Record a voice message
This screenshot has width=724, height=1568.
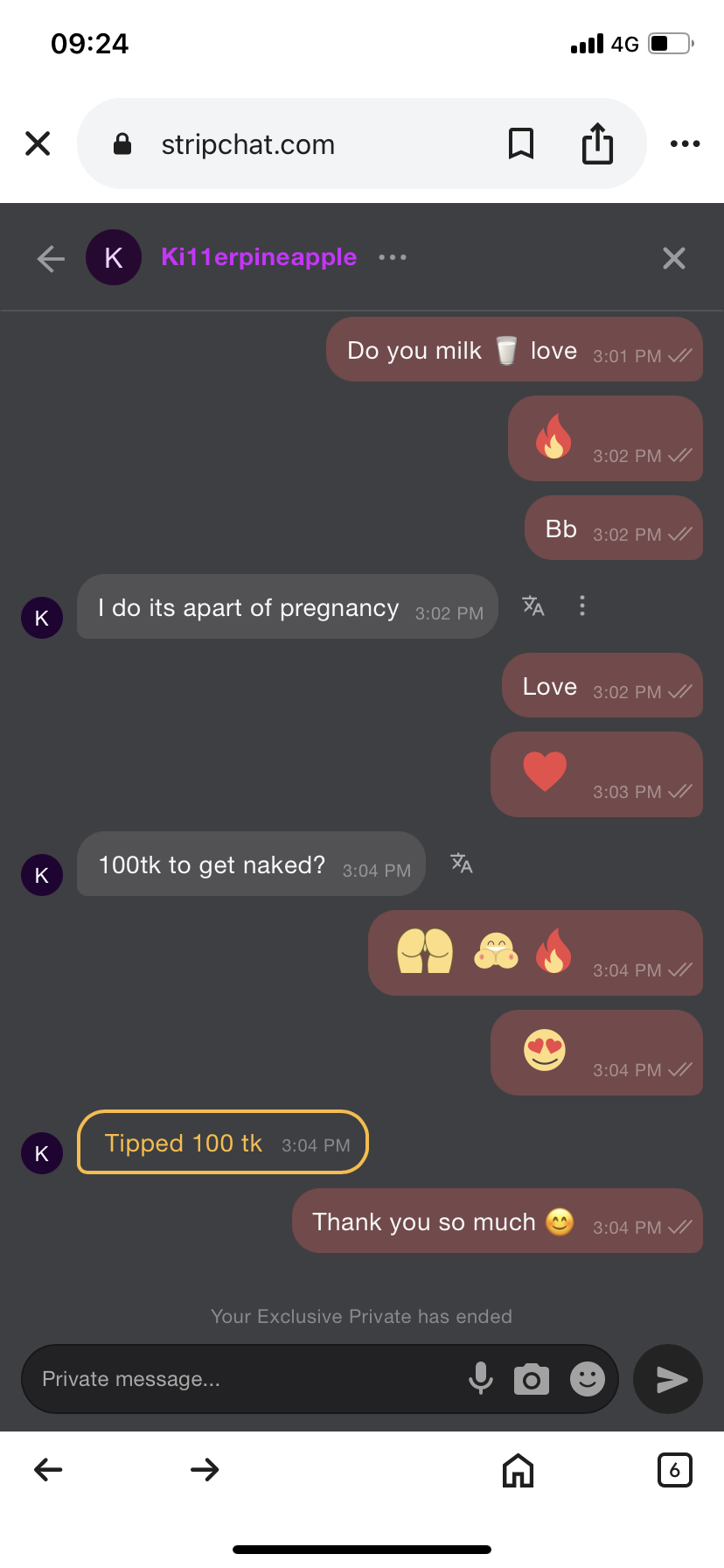[x=480, y=1379]
